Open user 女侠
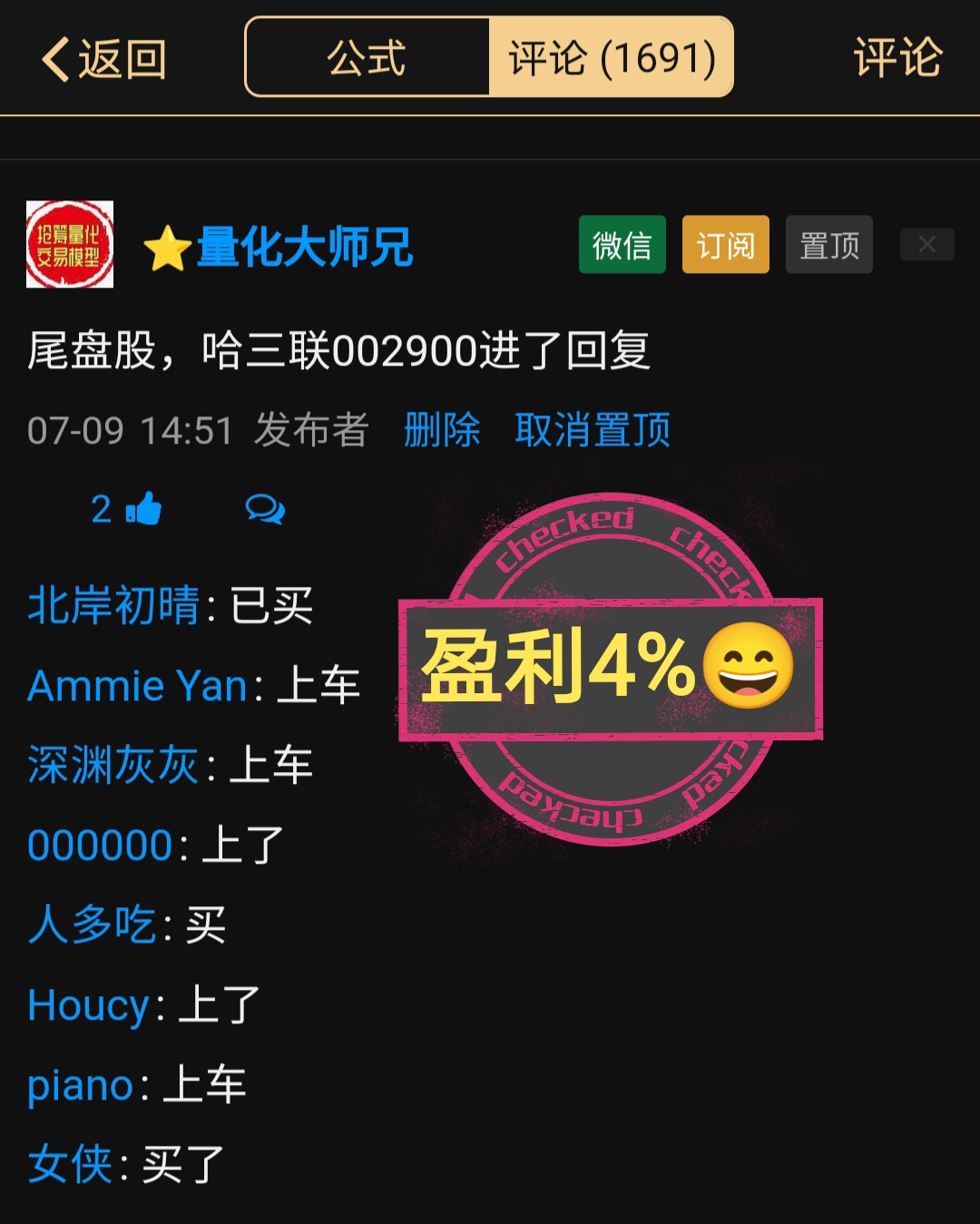Screen dimensions: 980x1224 click(70, 1165)
